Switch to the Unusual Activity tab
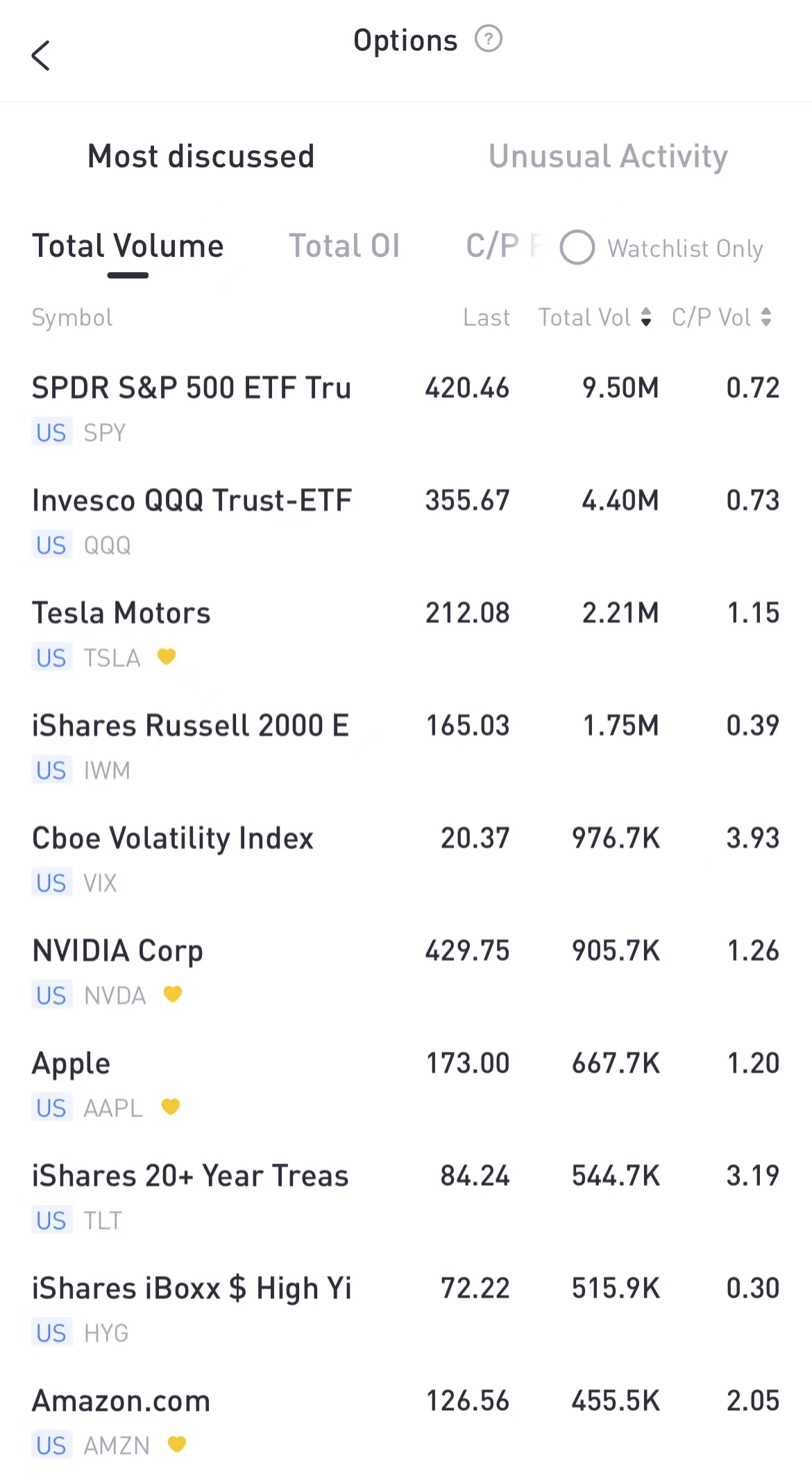This screenshot has height=1474, width=812. tap(608, 156)
